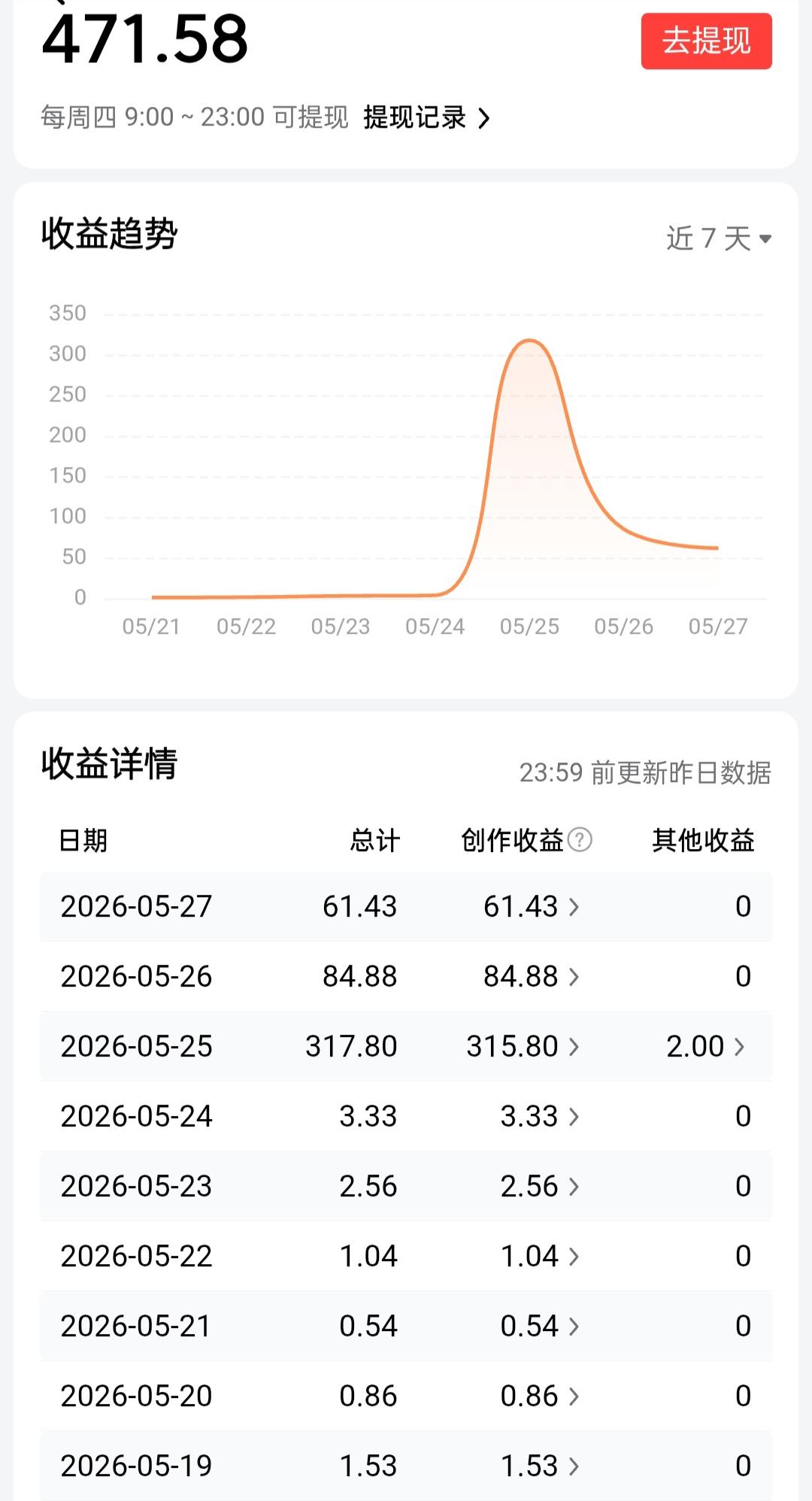The height and width of the screenshot is (1501, 812).
Task: Expand the 近 7 天 range dropdown
Action: click(x=719, y=238)
